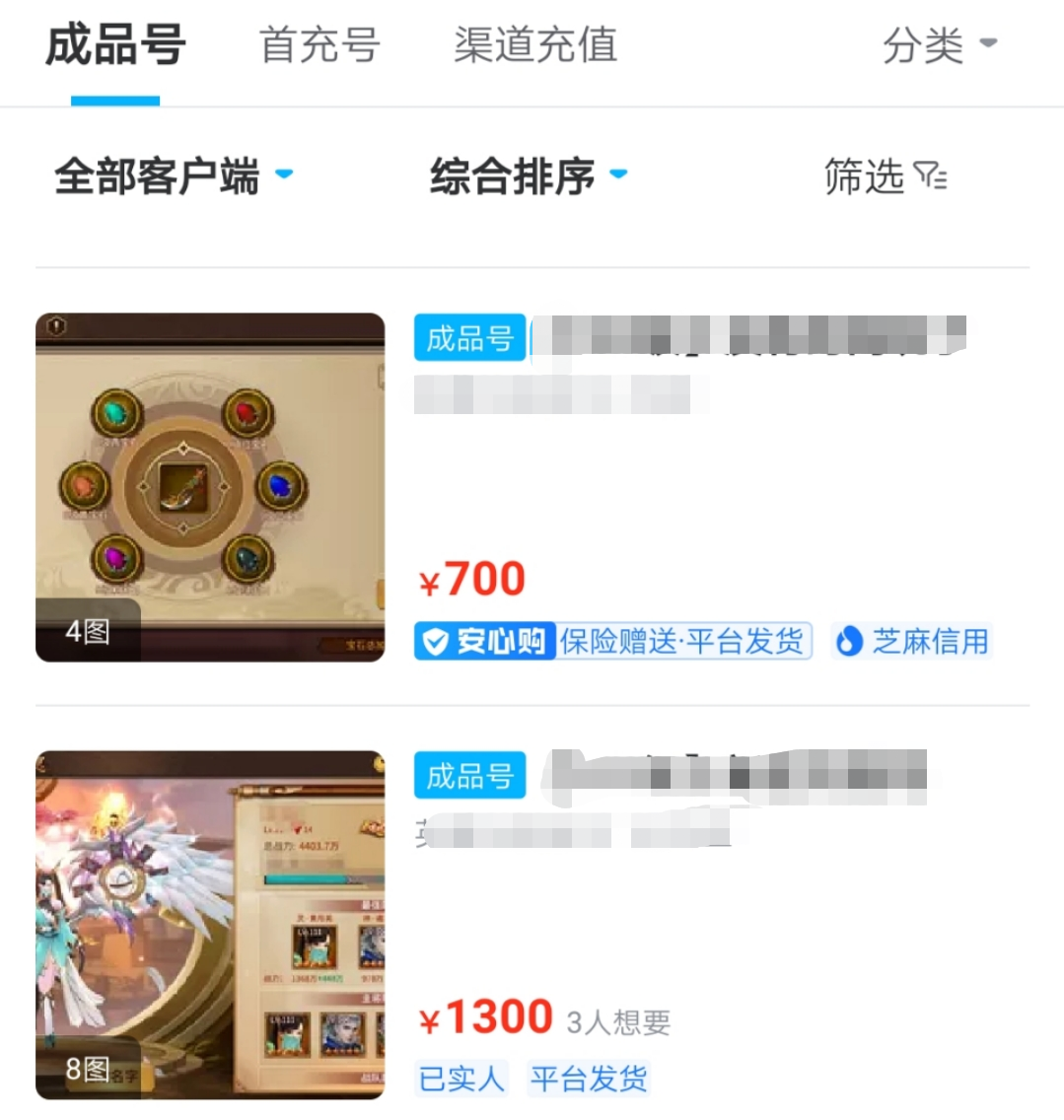Switch to the 渠道充值 tab
This screenshot has width=1064, height=1120.
pyautogui.click(x=534, y=46)
